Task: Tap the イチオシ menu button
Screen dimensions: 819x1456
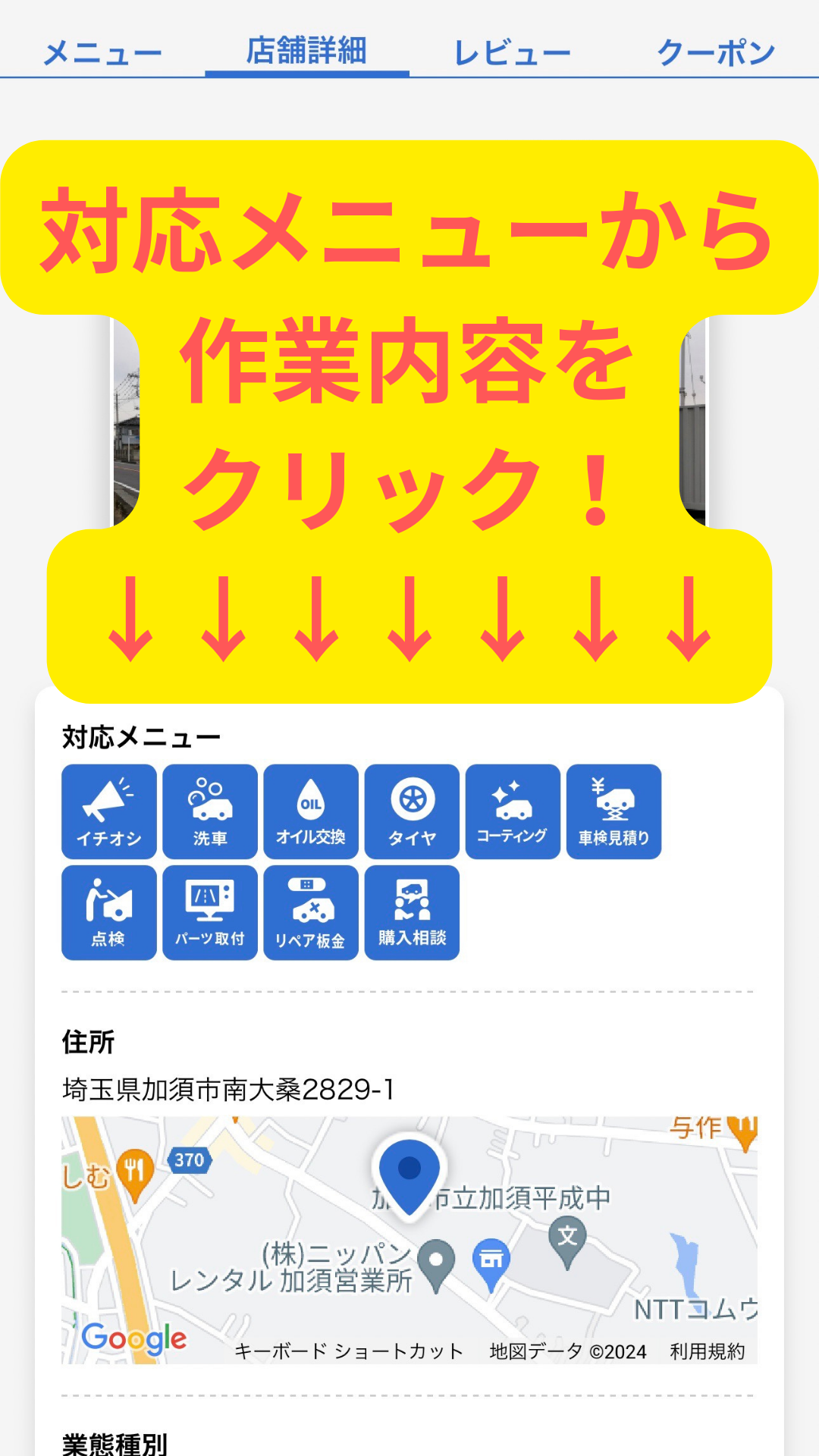Action: coord(109,811)
